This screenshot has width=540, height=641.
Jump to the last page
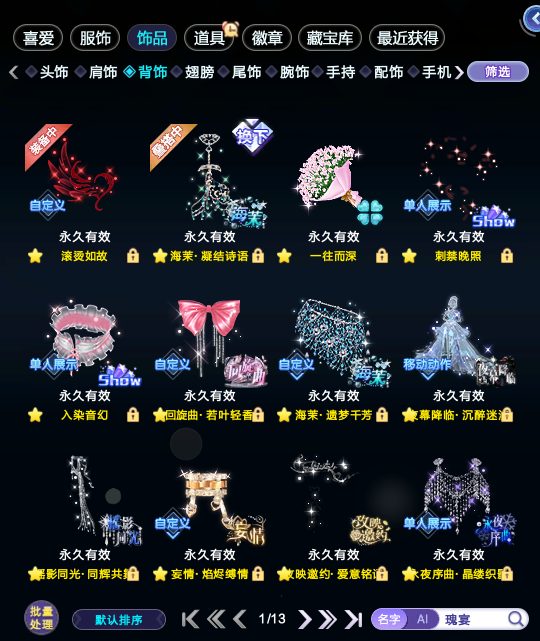tap(354, 619)
